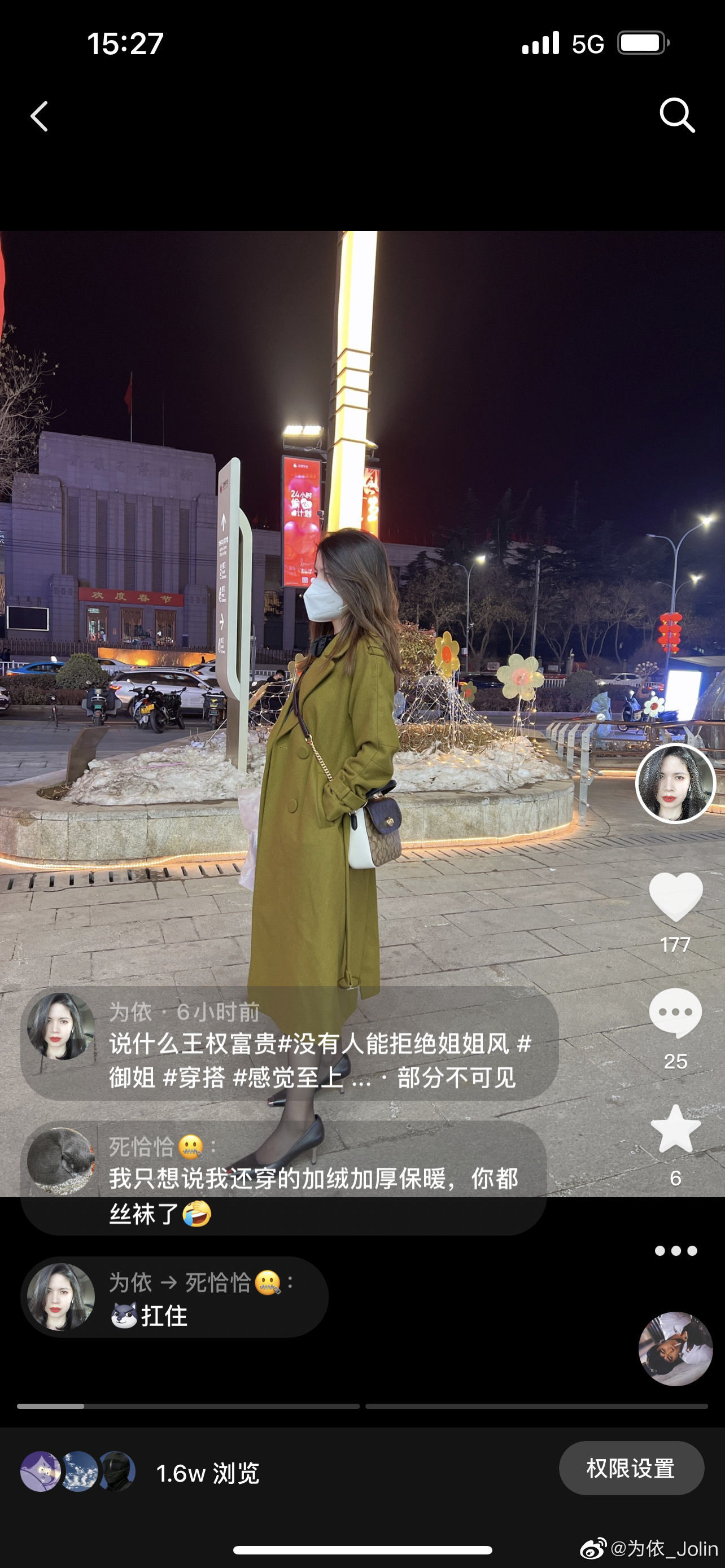Favorite the post with the star
Image resolution: width=725 pixels, height=1568 pixels.
tap(676, 1129)
